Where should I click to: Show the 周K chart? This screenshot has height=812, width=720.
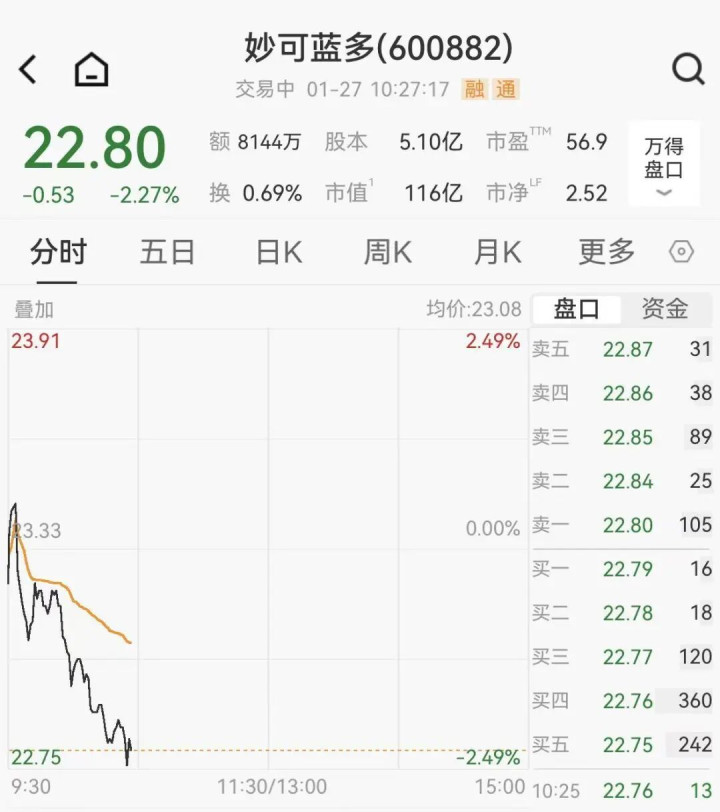pos(388,252)
